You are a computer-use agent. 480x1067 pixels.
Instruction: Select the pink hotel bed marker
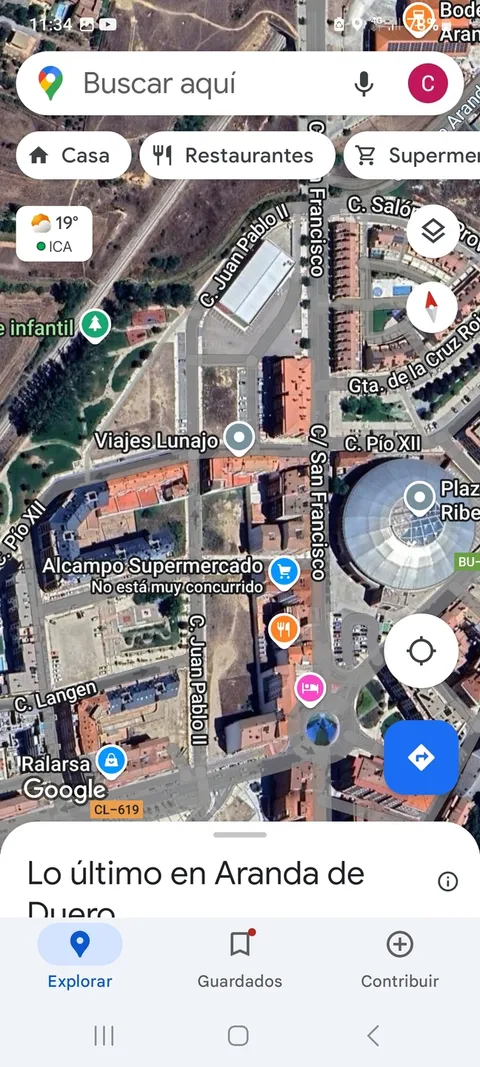pyautogui.click(x=310, y=688)
